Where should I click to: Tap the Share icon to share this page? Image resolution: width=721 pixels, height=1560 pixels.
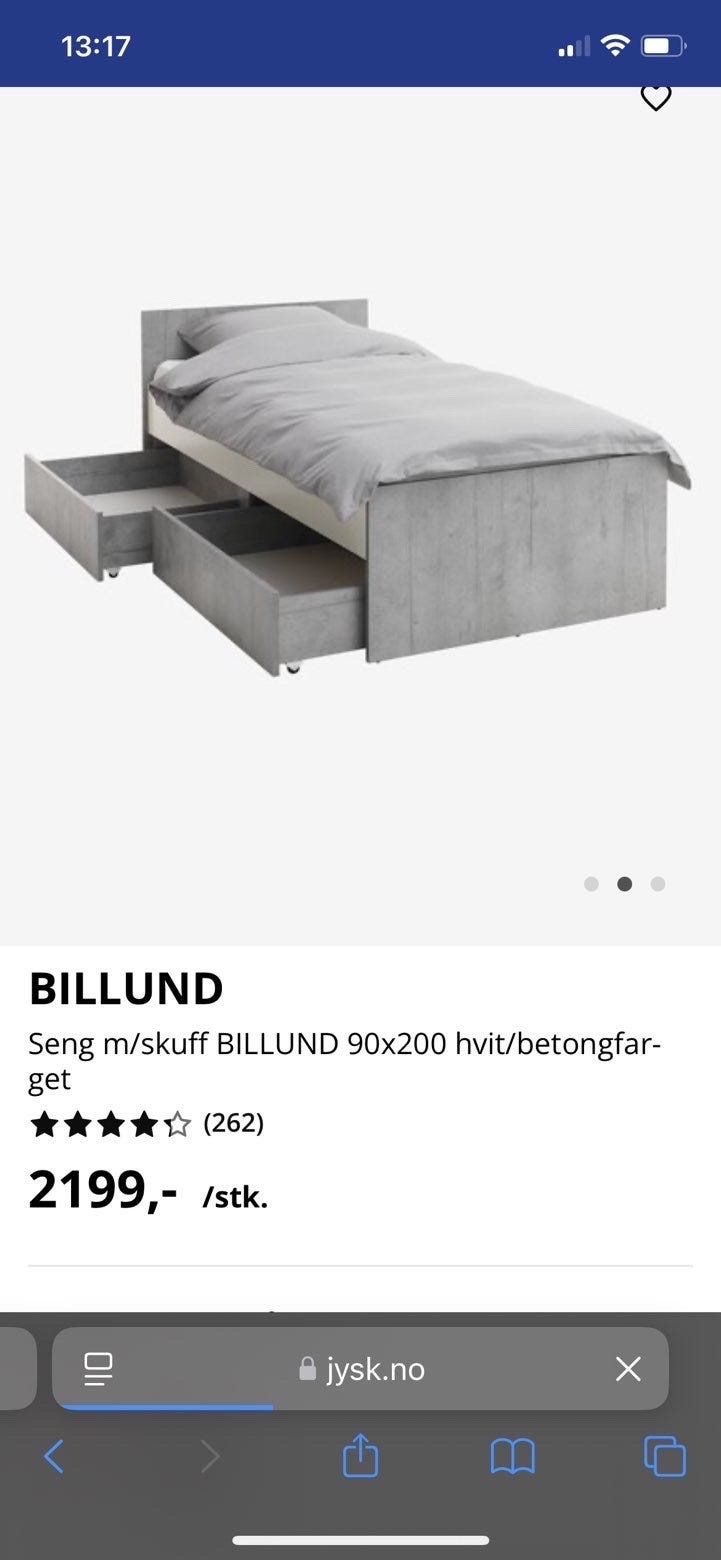pos(361,1457)
